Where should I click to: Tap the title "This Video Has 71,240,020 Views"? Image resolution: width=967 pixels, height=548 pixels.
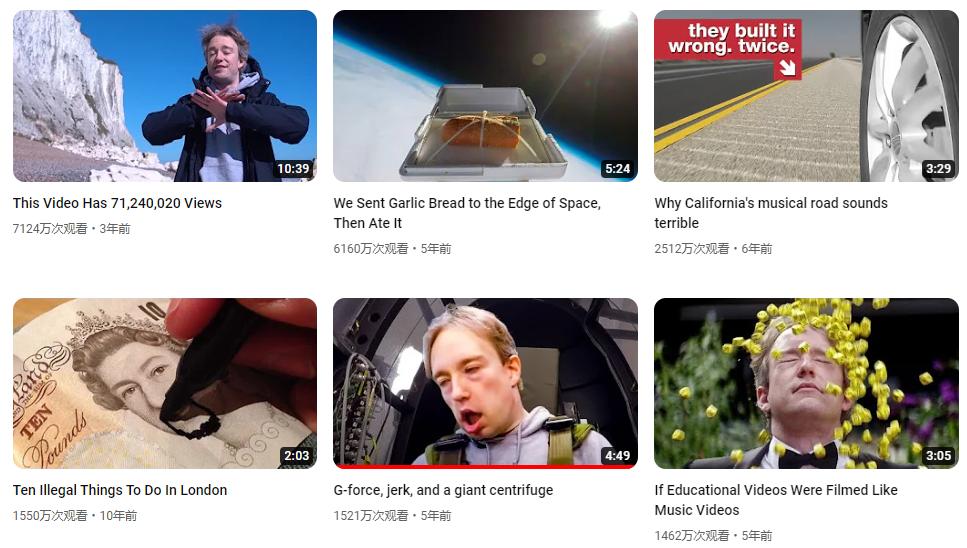[117, 203]
